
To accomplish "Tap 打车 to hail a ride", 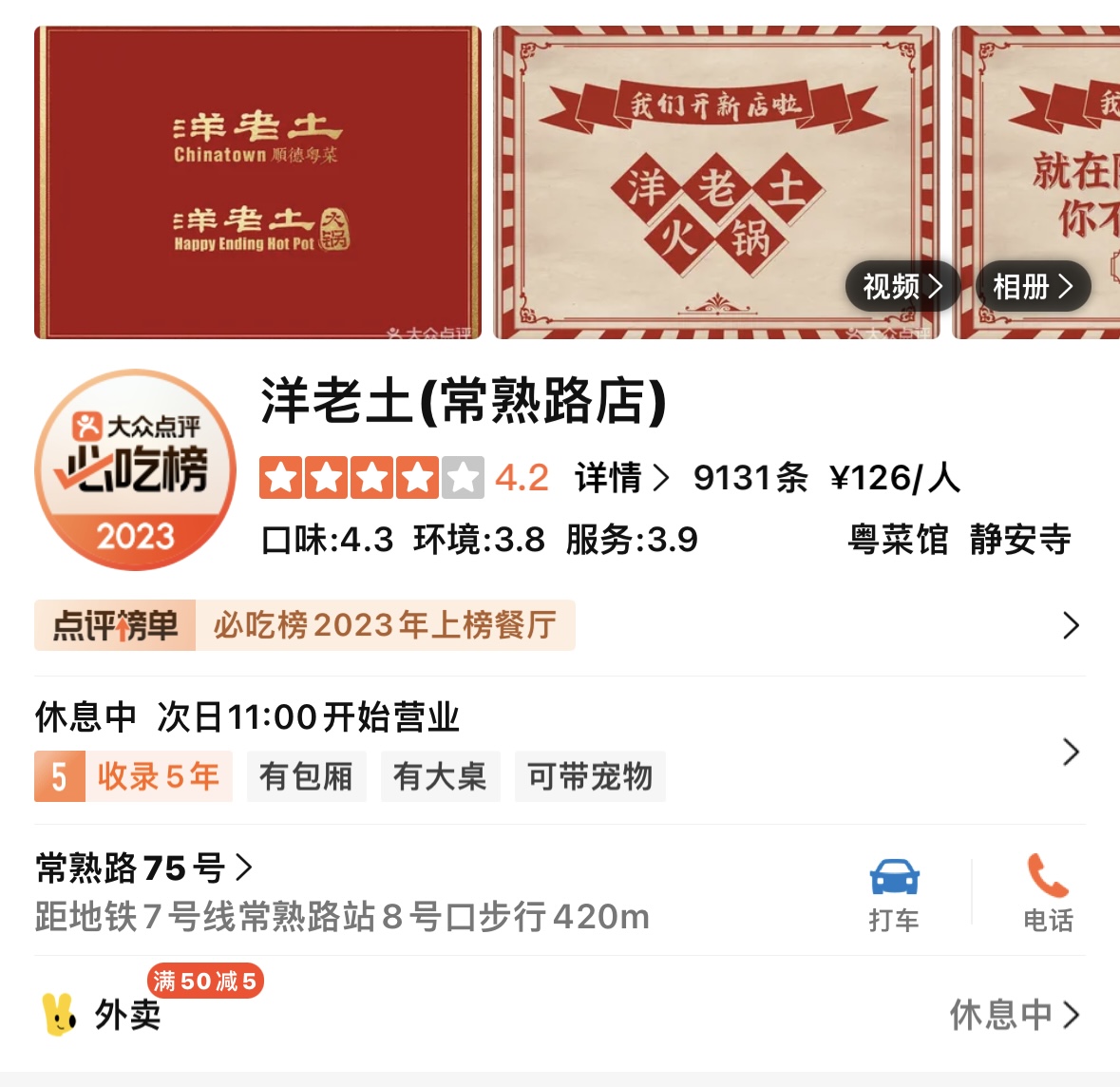I will point(894,893).
